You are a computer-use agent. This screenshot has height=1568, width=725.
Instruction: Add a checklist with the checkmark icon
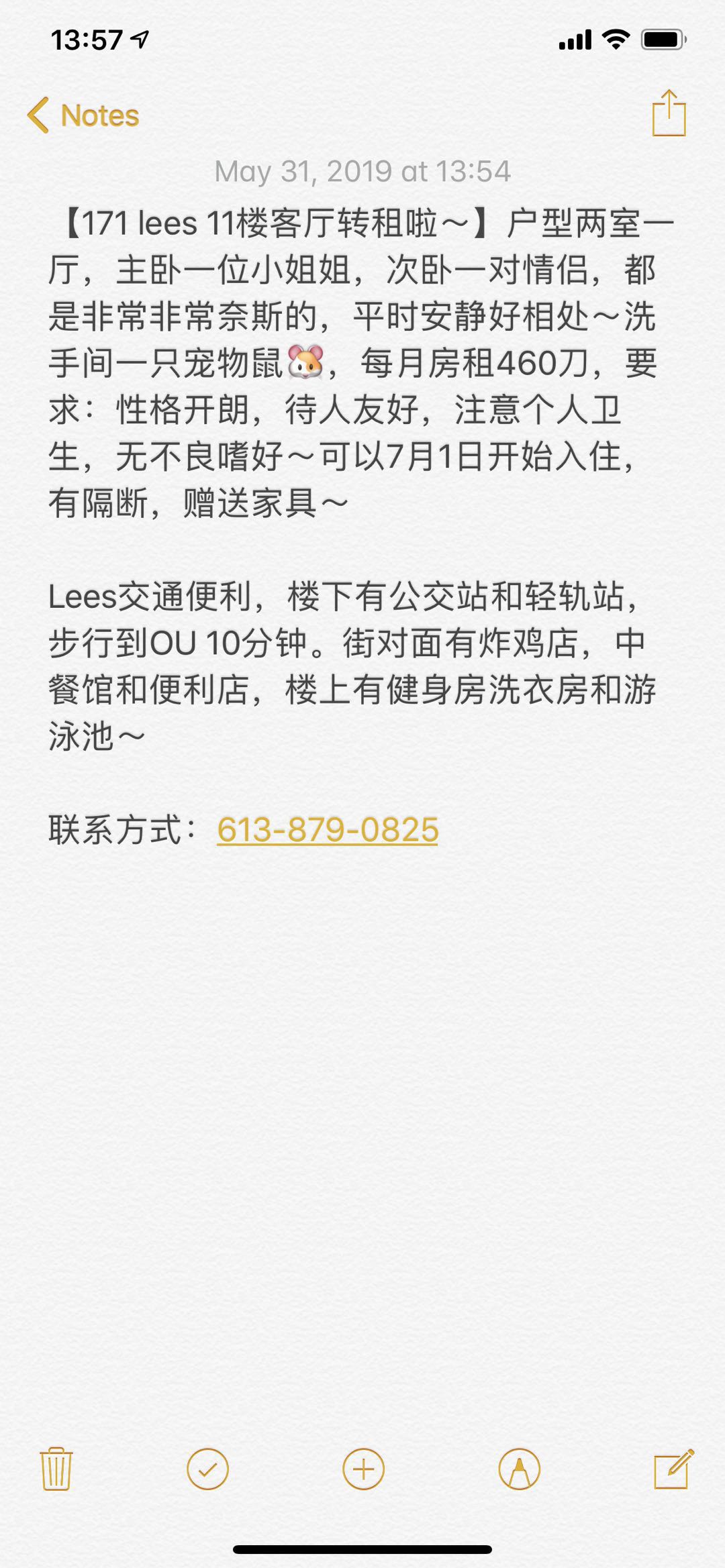coord(207,1469)
